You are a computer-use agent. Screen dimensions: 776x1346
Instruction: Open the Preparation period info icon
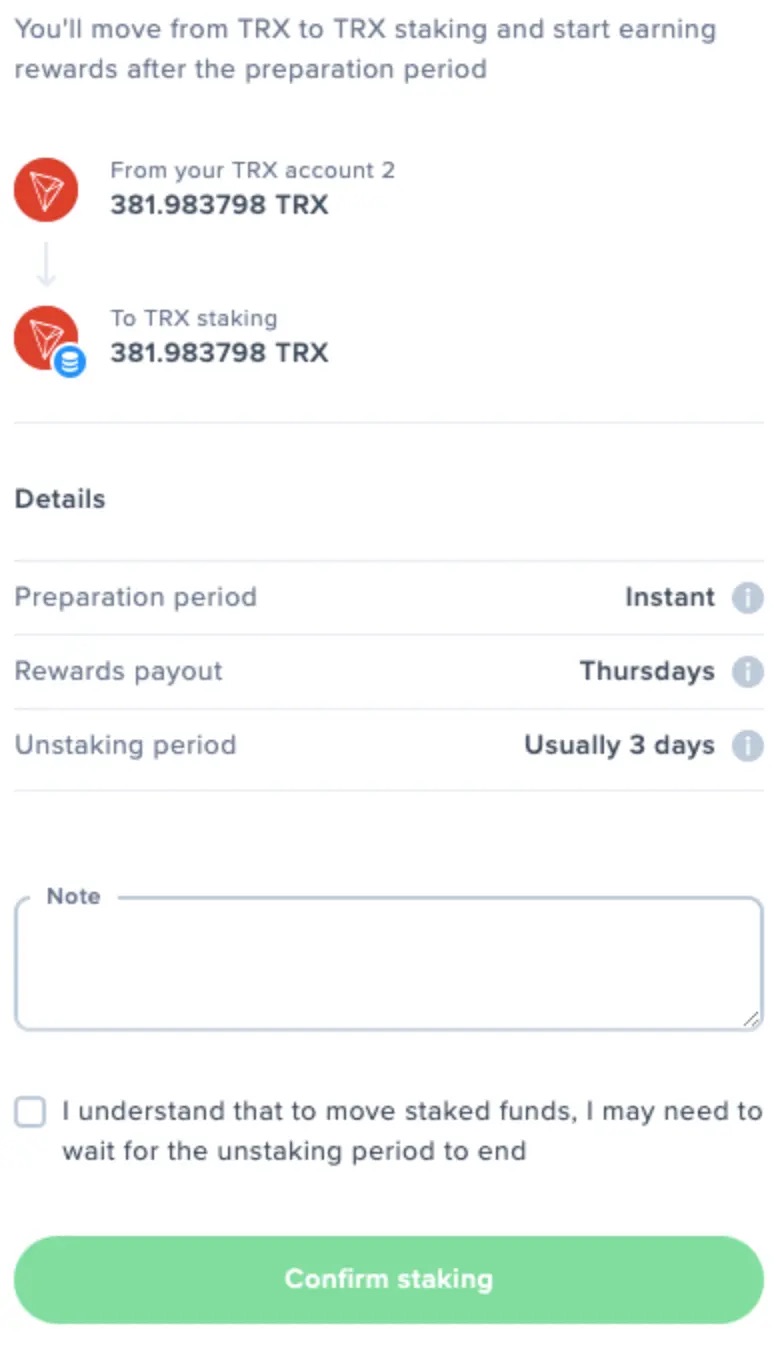[x=747, y=598]
